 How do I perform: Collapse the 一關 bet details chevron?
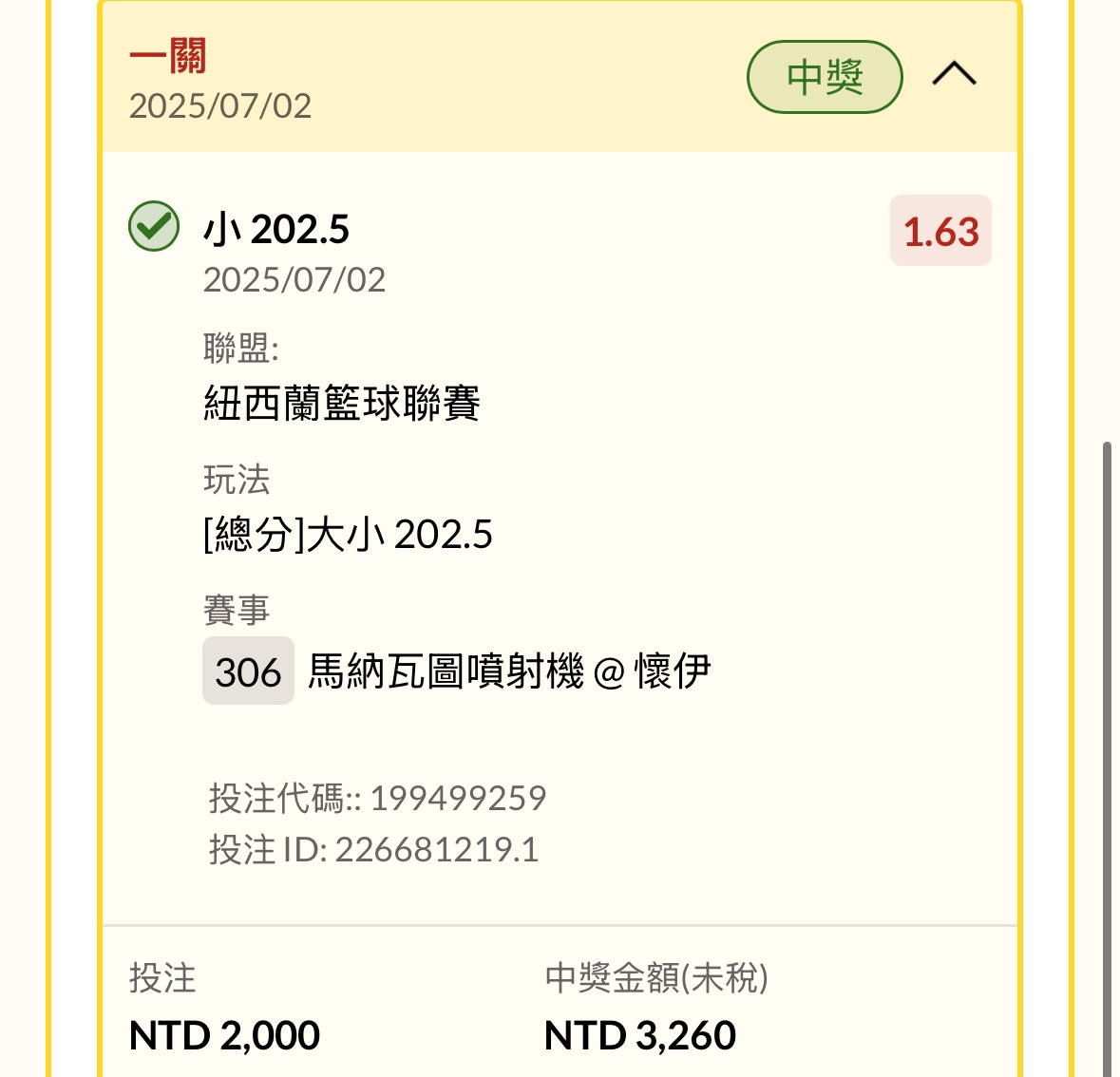click(954, 75)
